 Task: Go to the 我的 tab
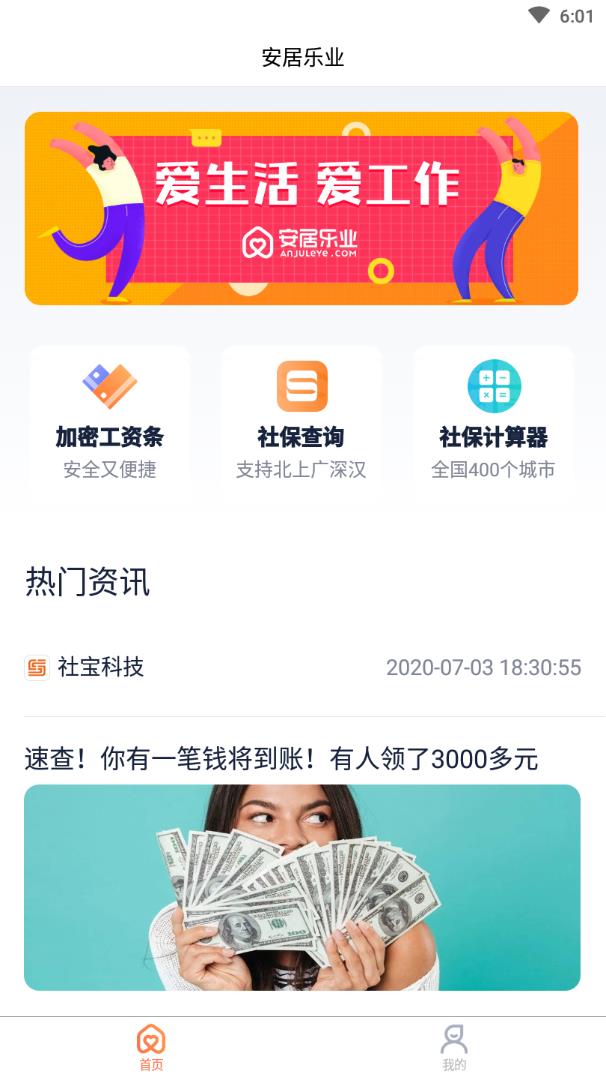(454, 1047)
